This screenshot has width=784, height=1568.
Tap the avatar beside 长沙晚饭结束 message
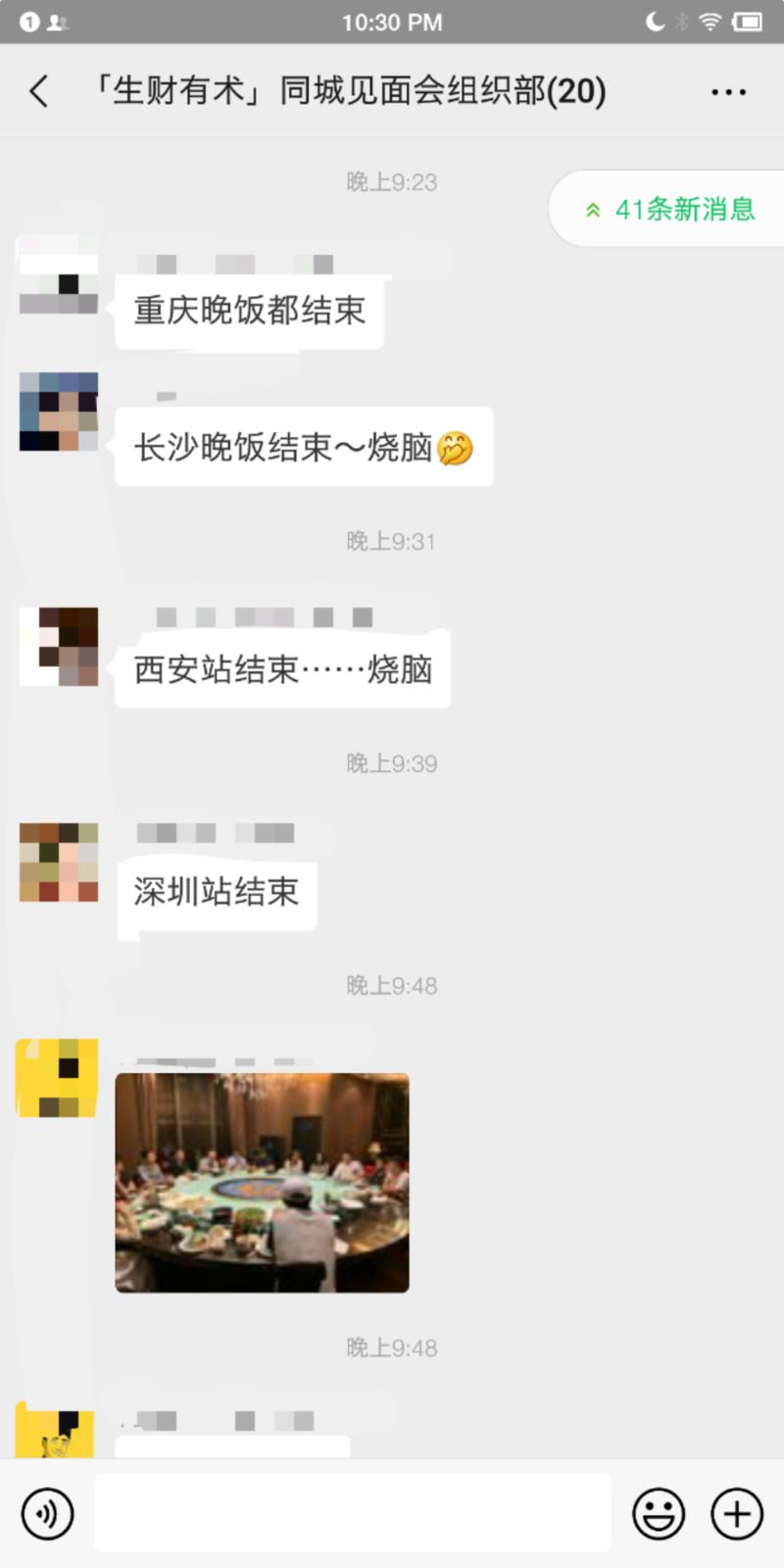coord(57,412)
